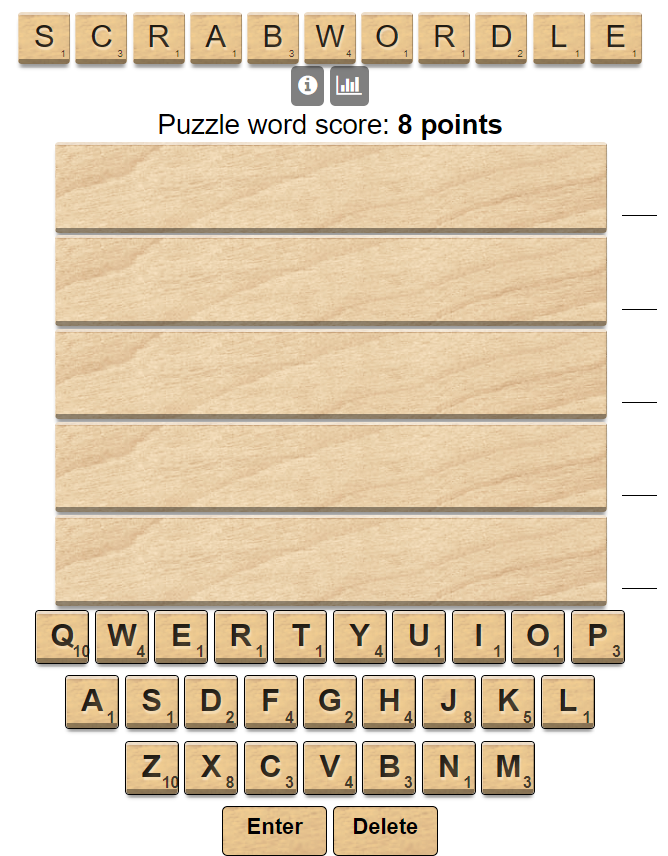
Task: Select the N letter tile
Action: [448, 768]
